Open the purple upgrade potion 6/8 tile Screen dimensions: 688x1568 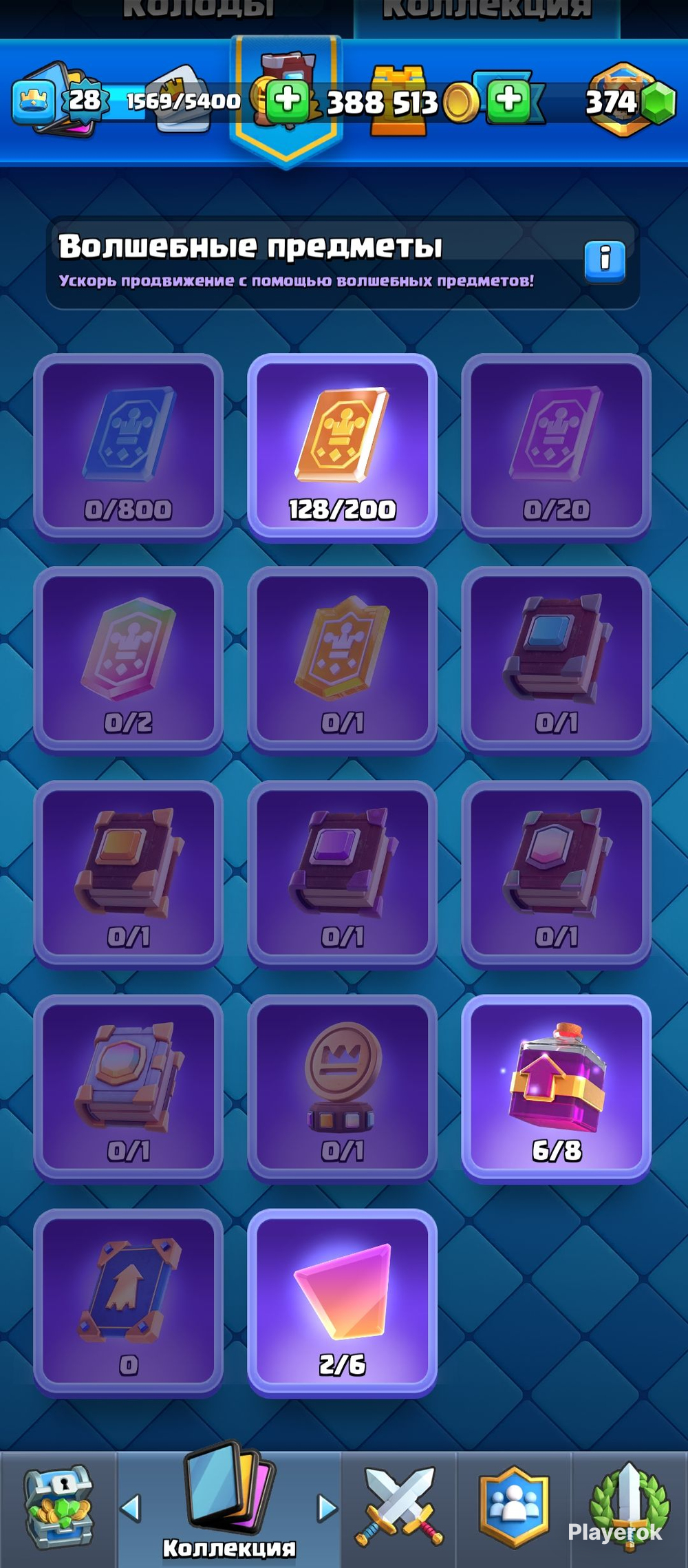[556, 1088]
